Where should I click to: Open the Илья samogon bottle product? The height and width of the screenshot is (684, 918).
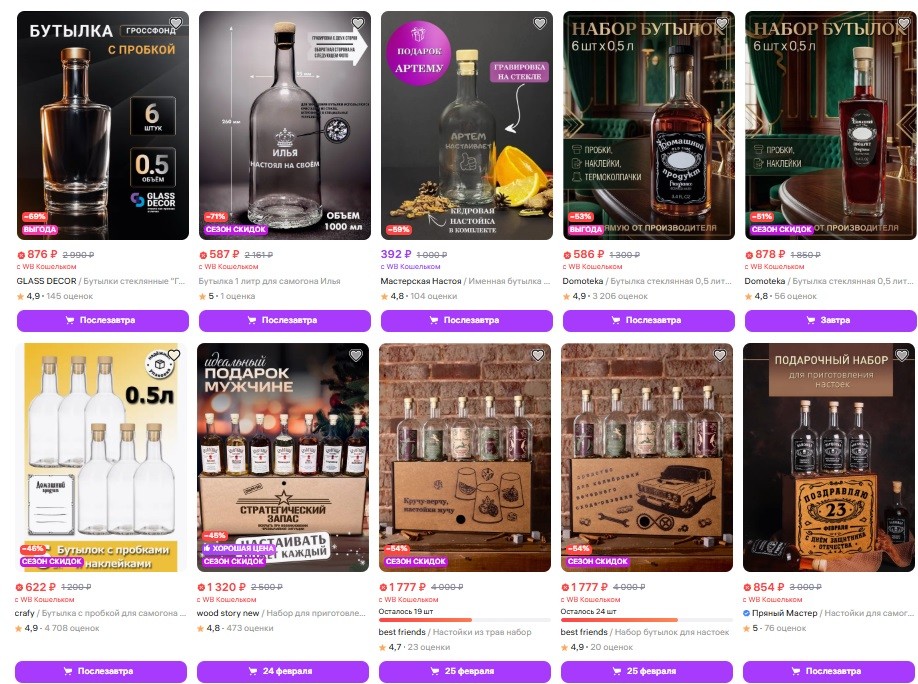click(x=285, y=125)
